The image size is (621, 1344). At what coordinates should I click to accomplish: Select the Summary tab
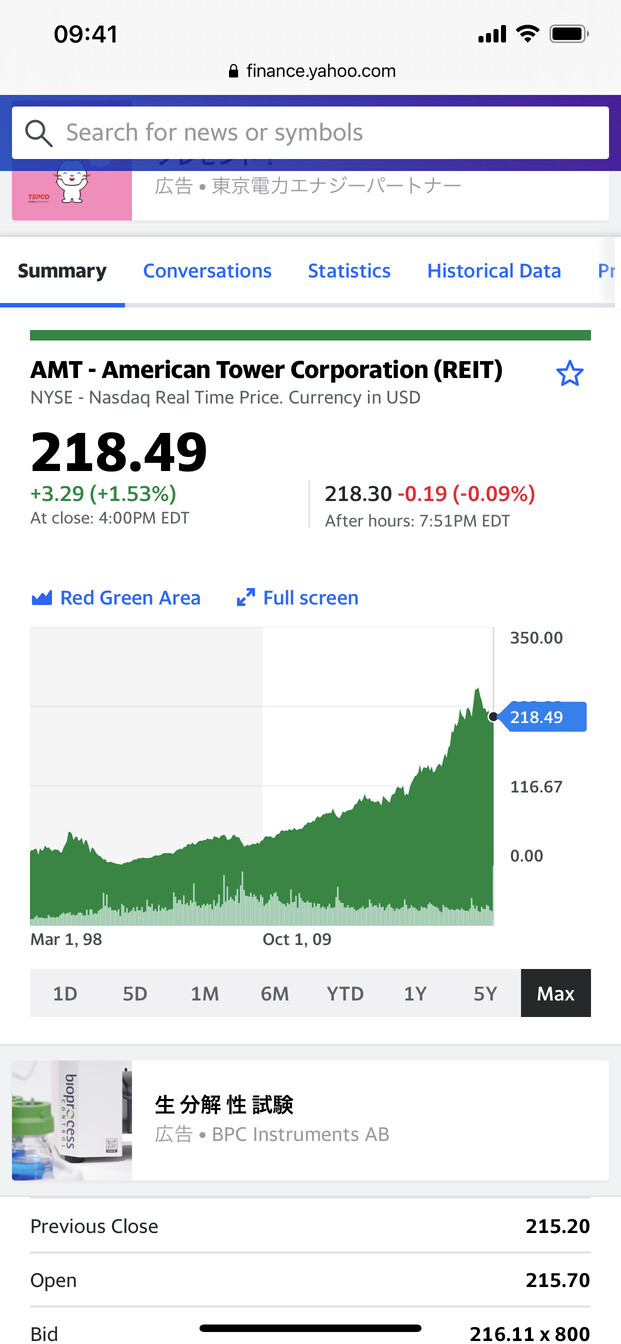(62, 271)
